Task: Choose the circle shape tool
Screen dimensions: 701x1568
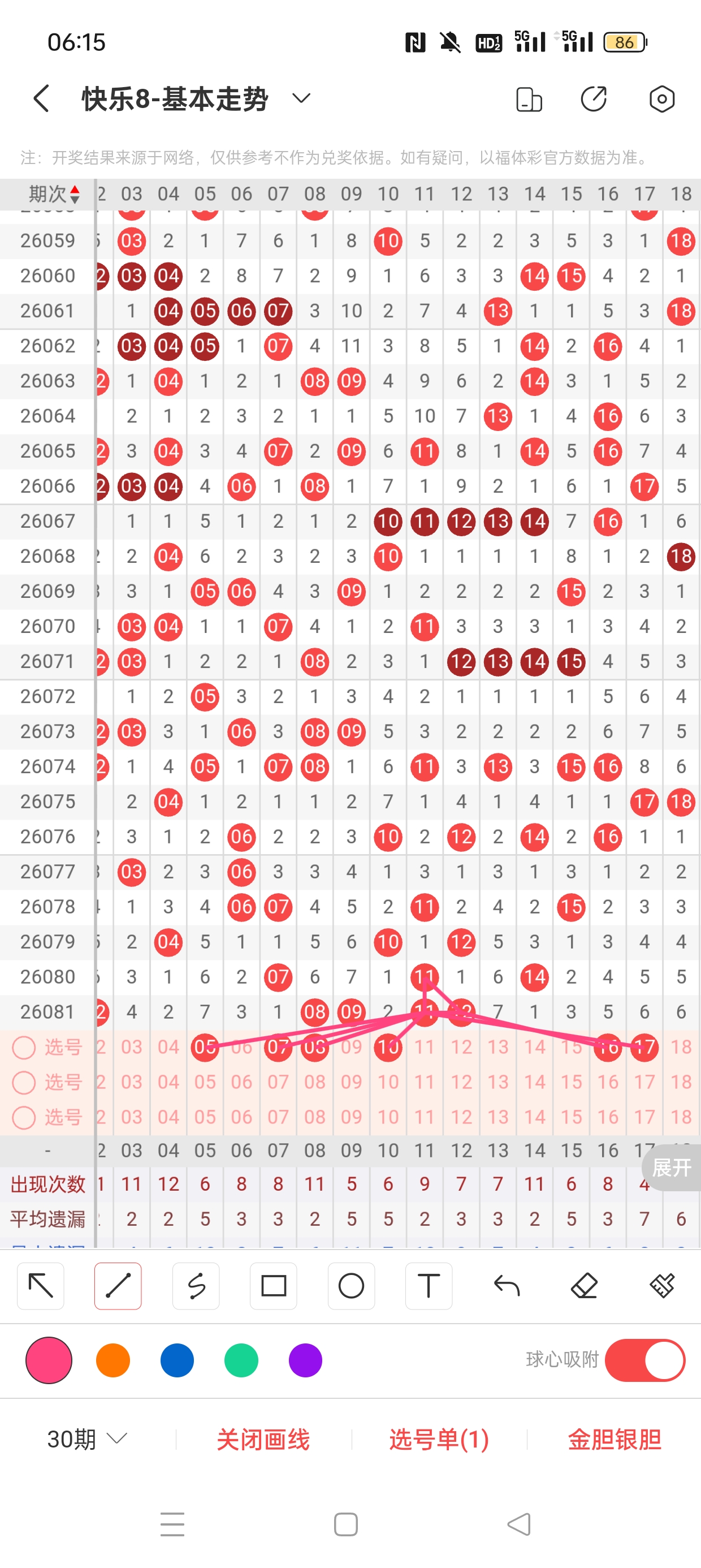Action: click(x=351, y=1286)
